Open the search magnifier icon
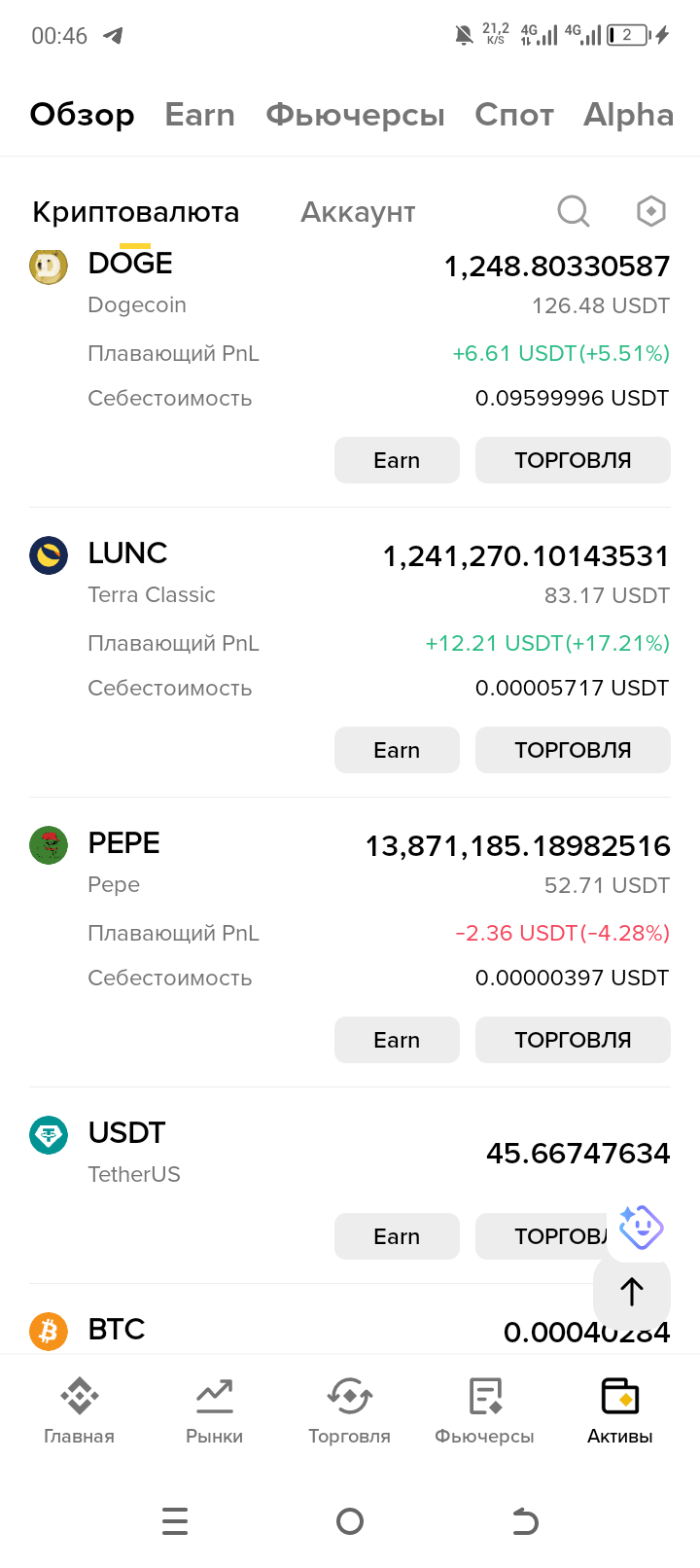Screen dimensions: 700x1568 click(x=574, y=210)
